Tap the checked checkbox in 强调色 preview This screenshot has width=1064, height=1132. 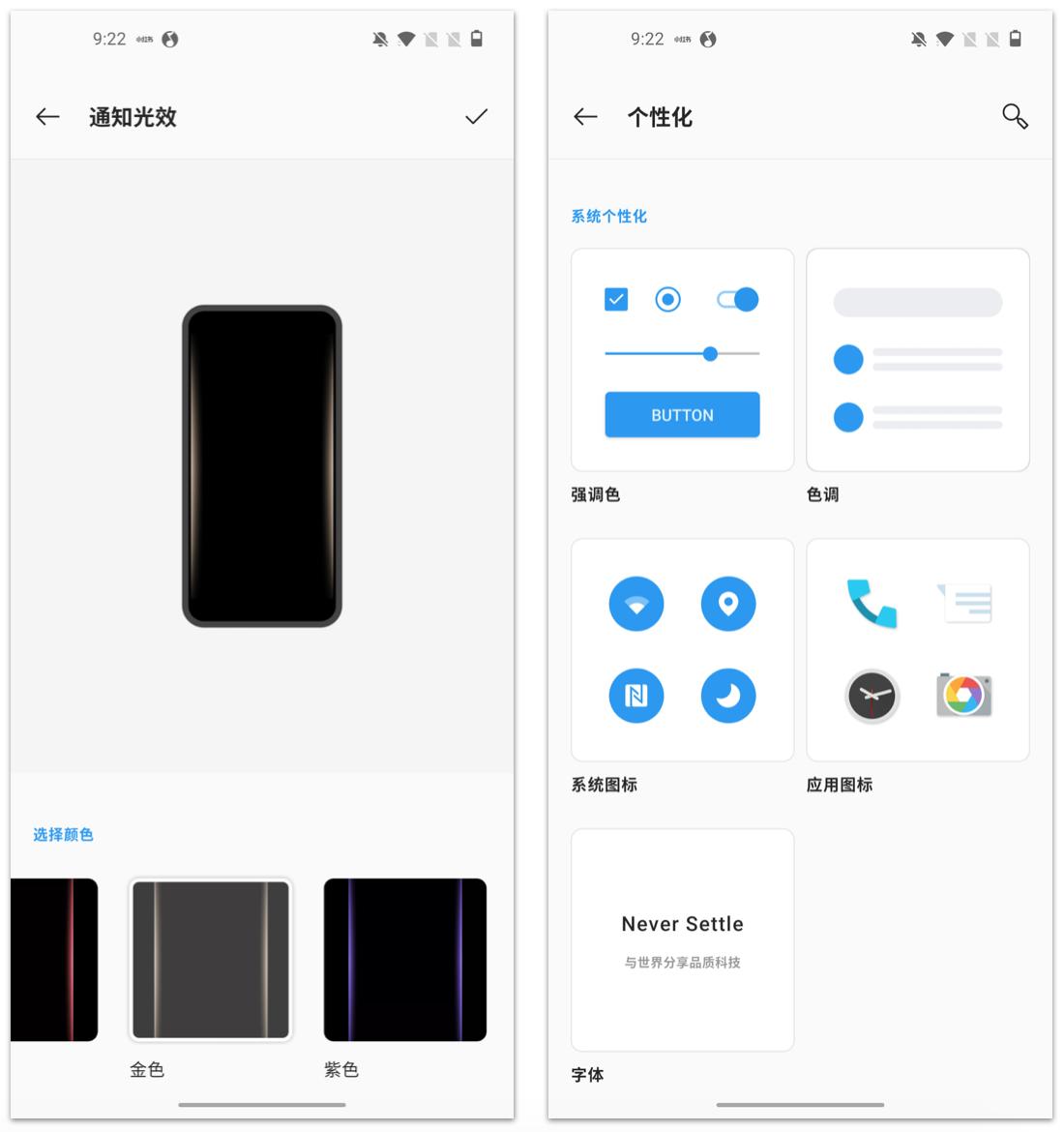[x=616, y=300]
